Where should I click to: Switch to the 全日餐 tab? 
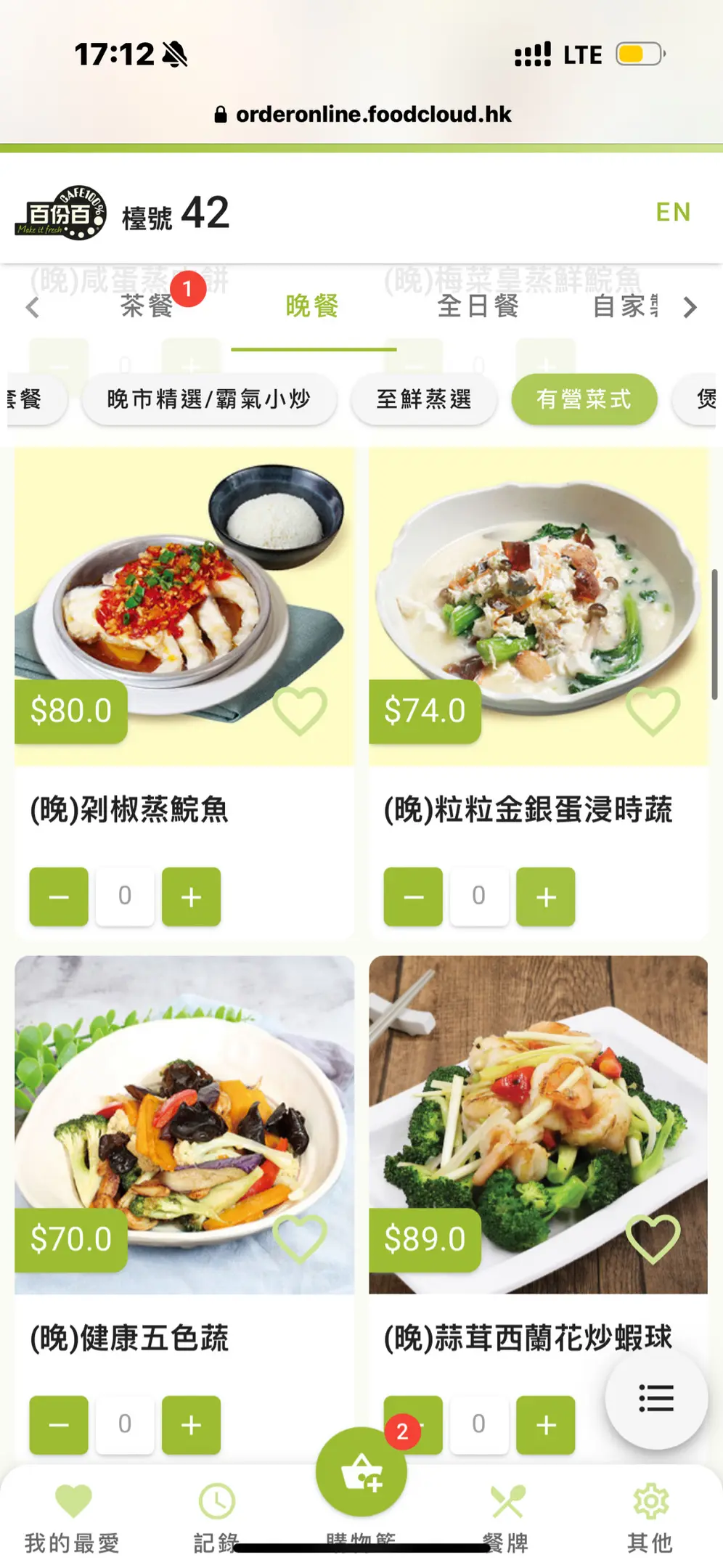478,306
